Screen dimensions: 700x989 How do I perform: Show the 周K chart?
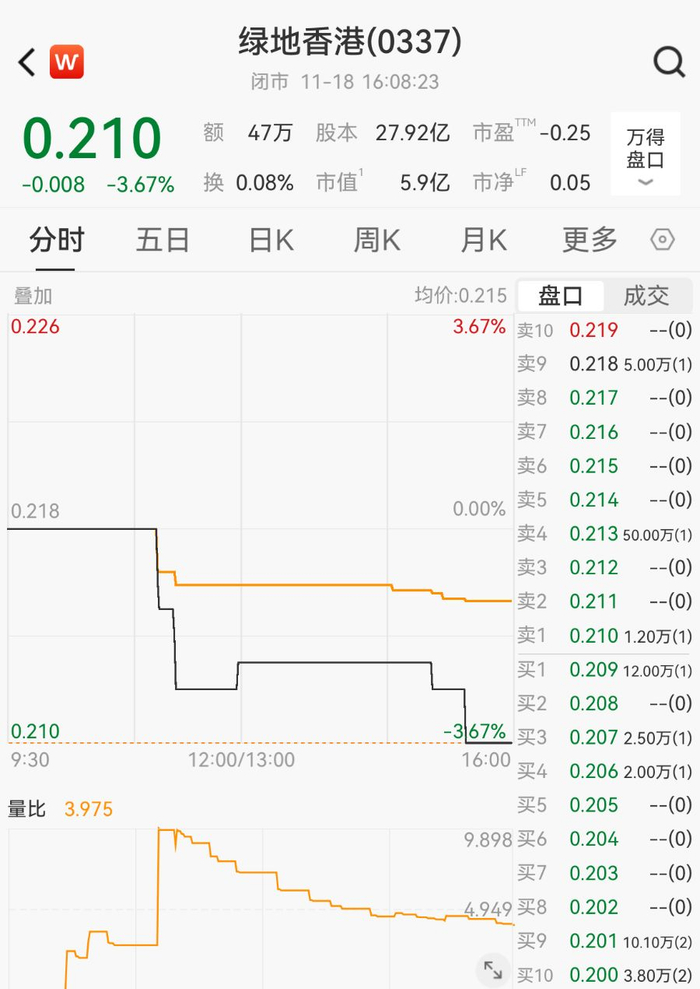[377, 240]
